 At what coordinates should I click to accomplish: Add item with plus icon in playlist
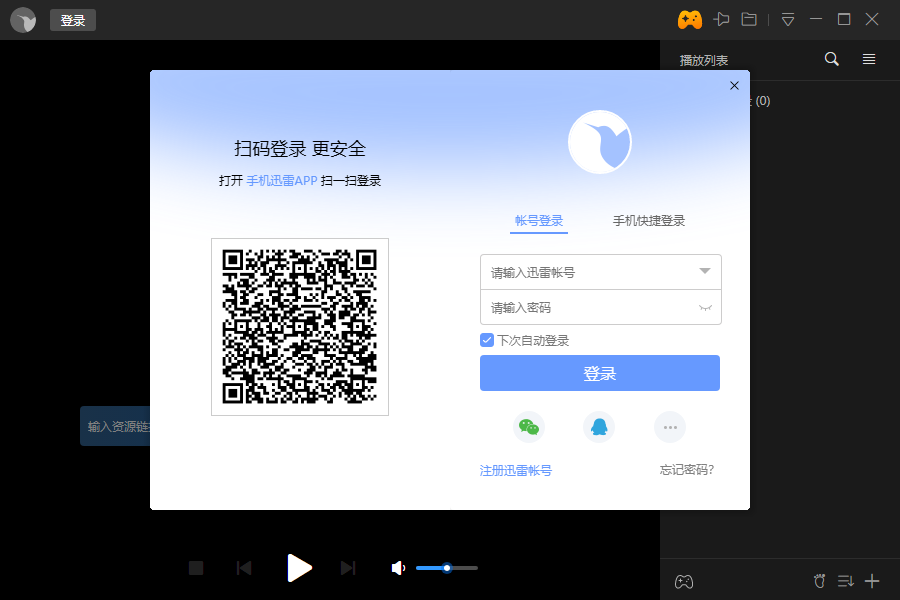click(872, 581)
